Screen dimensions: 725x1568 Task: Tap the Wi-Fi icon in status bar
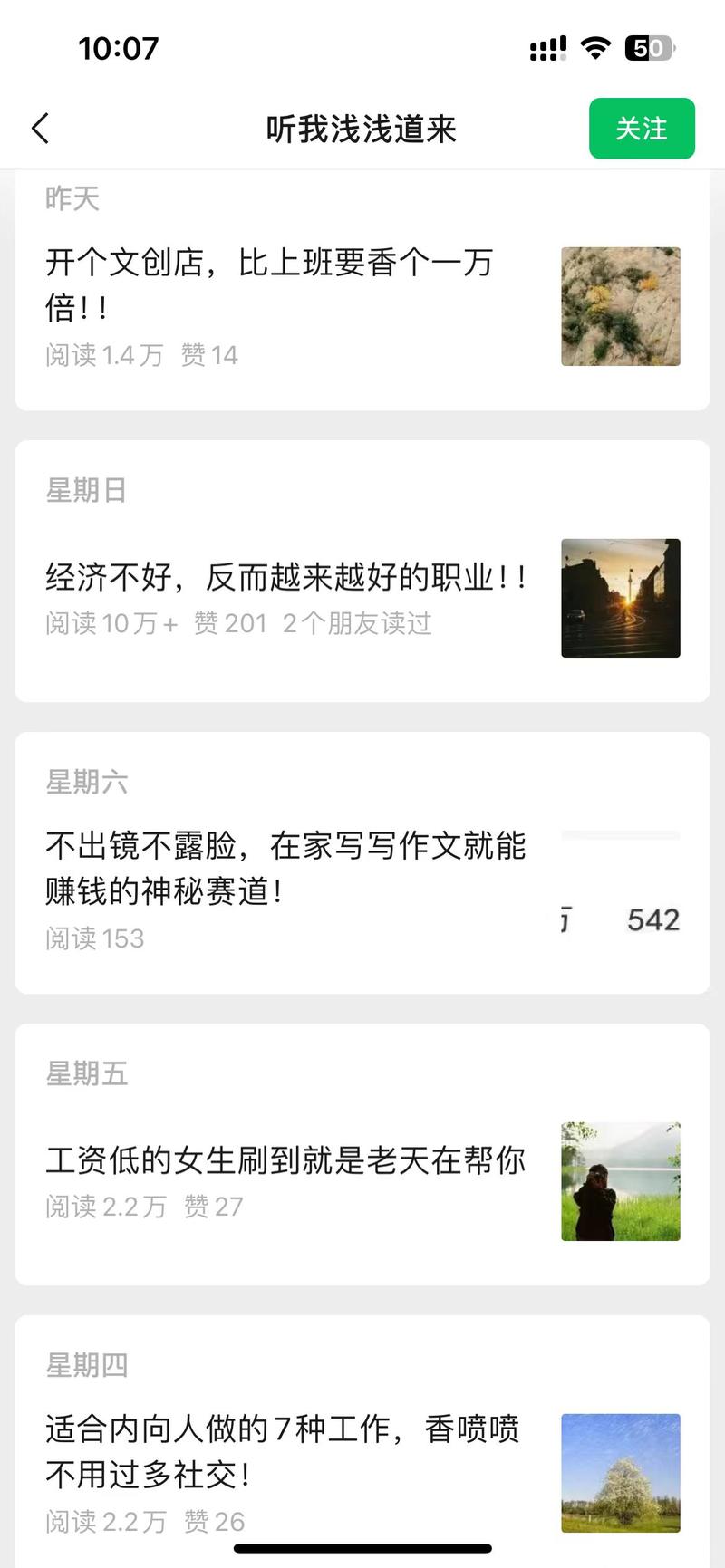(x=594, y=48)
